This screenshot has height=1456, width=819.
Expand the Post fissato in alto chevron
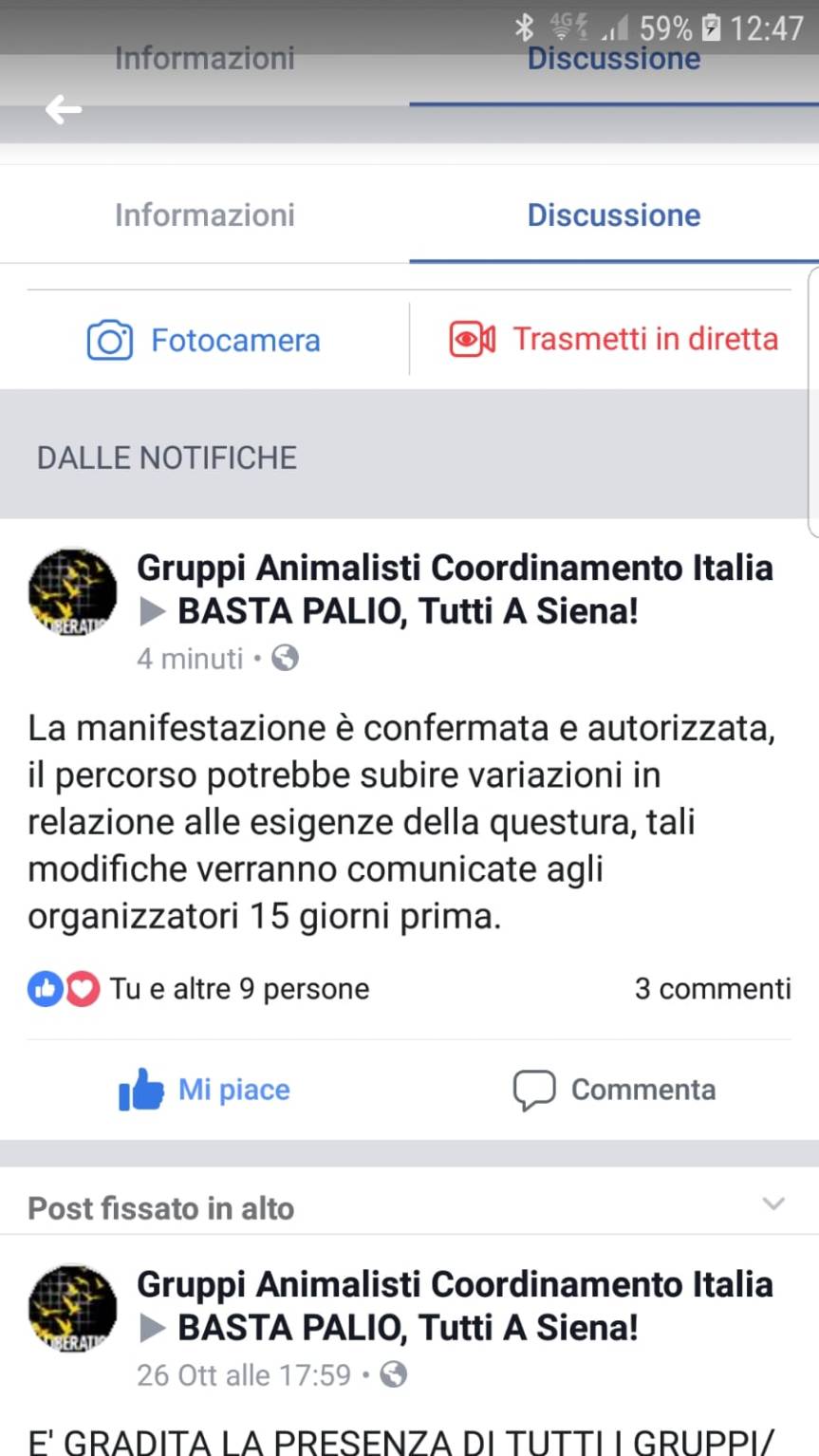tap(773, 1204)
